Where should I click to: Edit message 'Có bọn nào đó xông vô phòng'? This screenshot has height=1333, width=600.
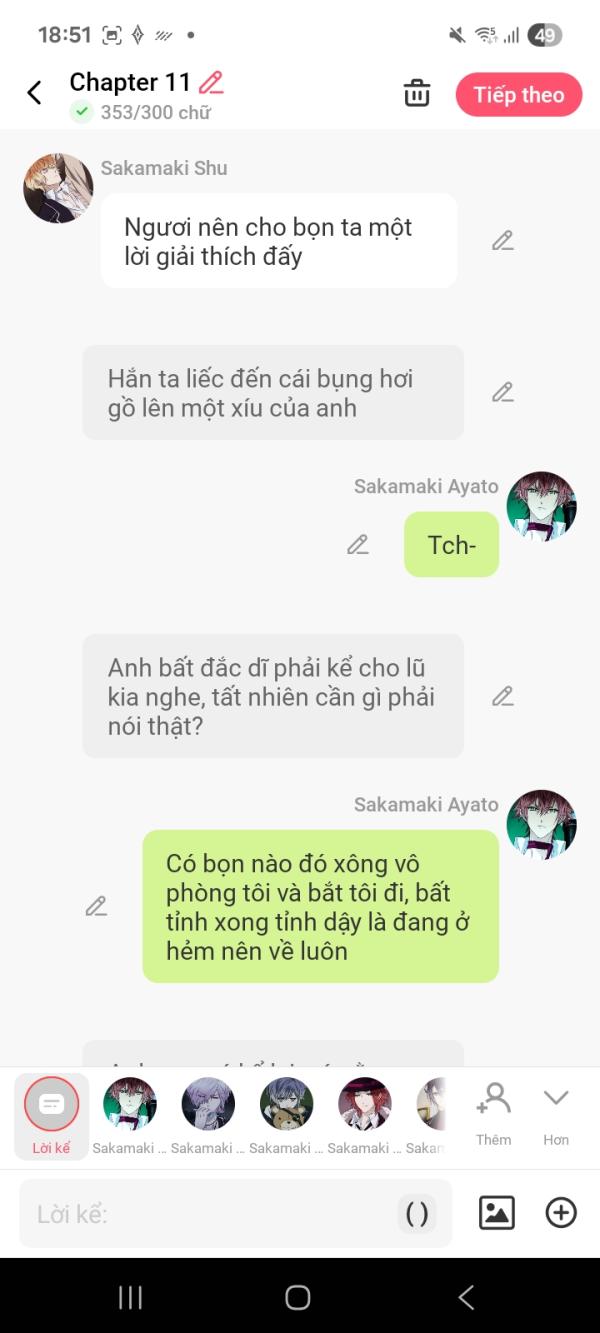click(x=96, y=906)
